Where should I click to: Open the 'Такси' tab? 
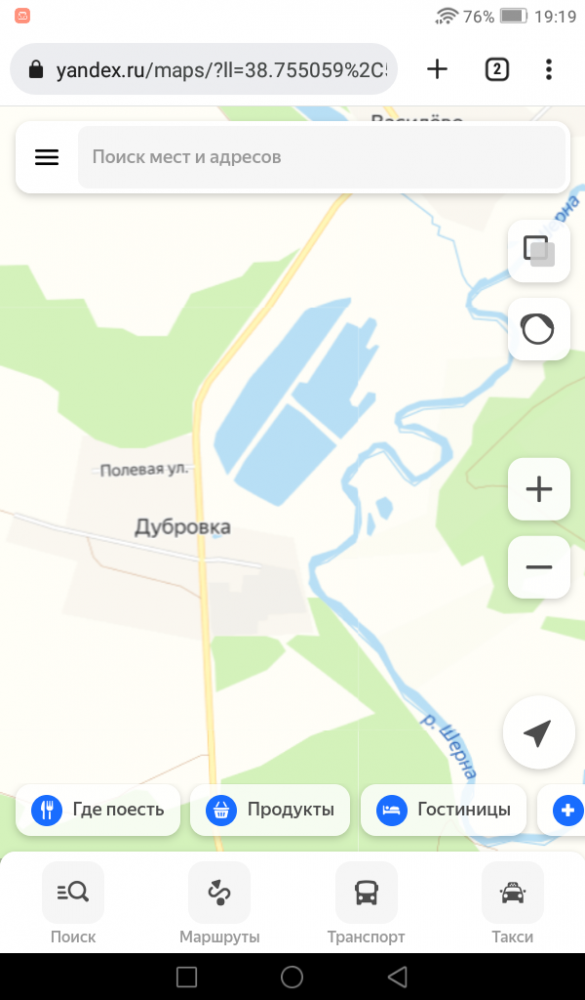click(x=512, y=902)
